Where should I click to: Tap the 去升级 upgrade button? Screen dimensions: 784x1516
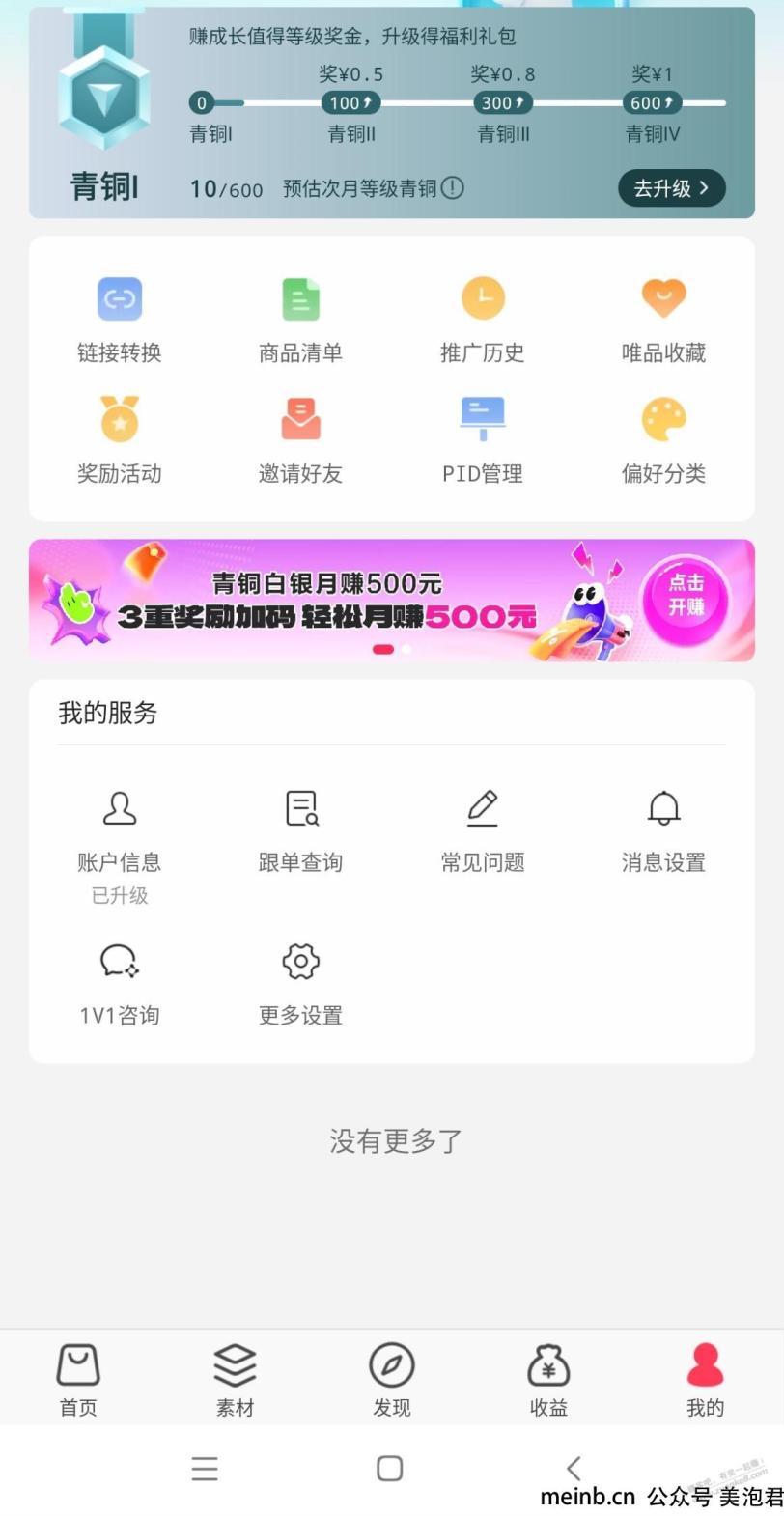pos(671,188)
